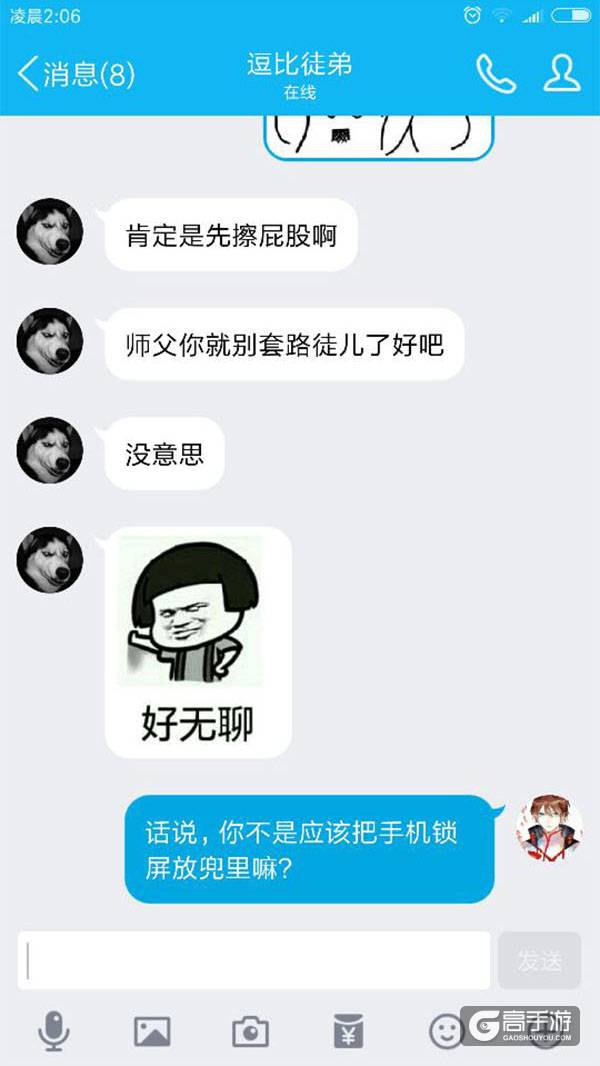600x1066 pixels.
Task: Open the camera icon
Action: coord(250,1031)
